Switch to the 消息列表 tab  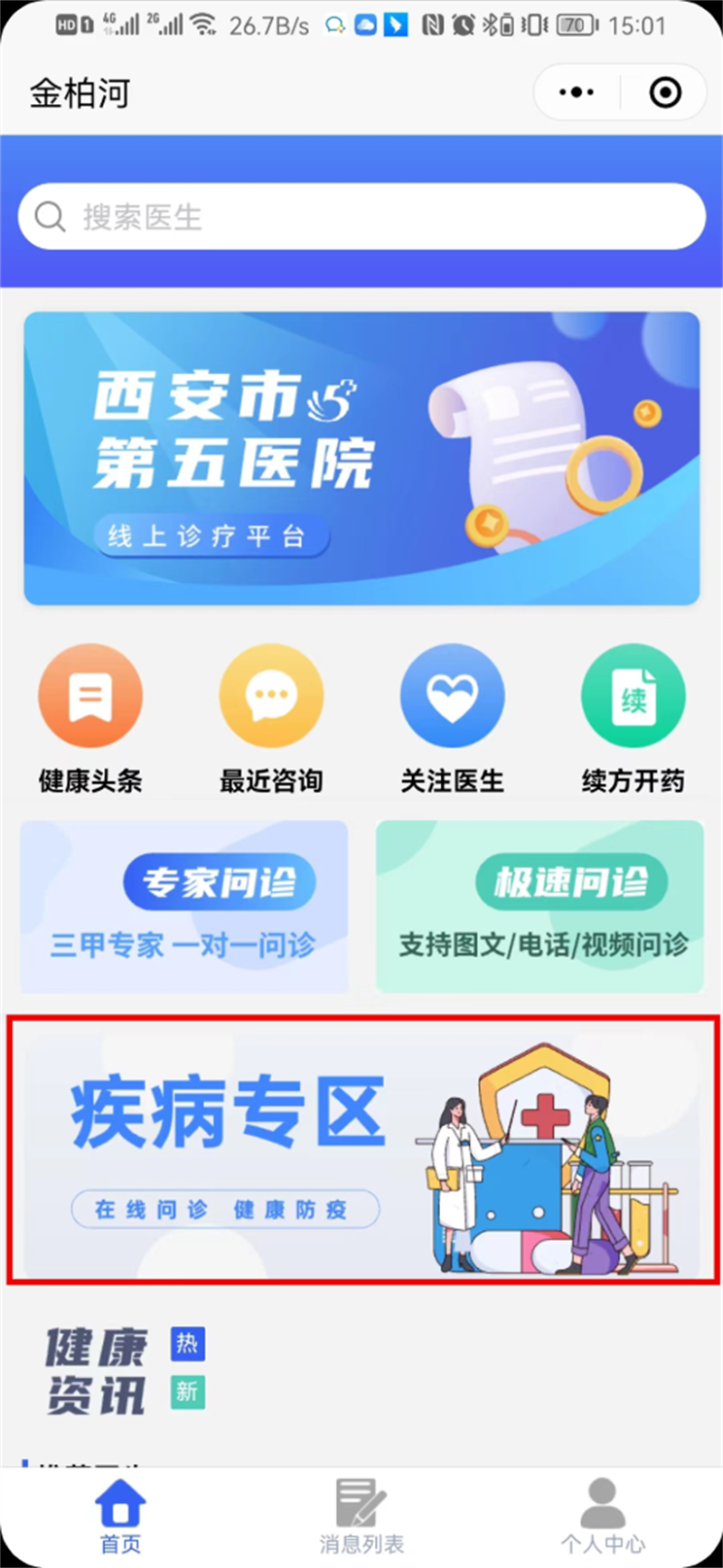(361, 1516)
